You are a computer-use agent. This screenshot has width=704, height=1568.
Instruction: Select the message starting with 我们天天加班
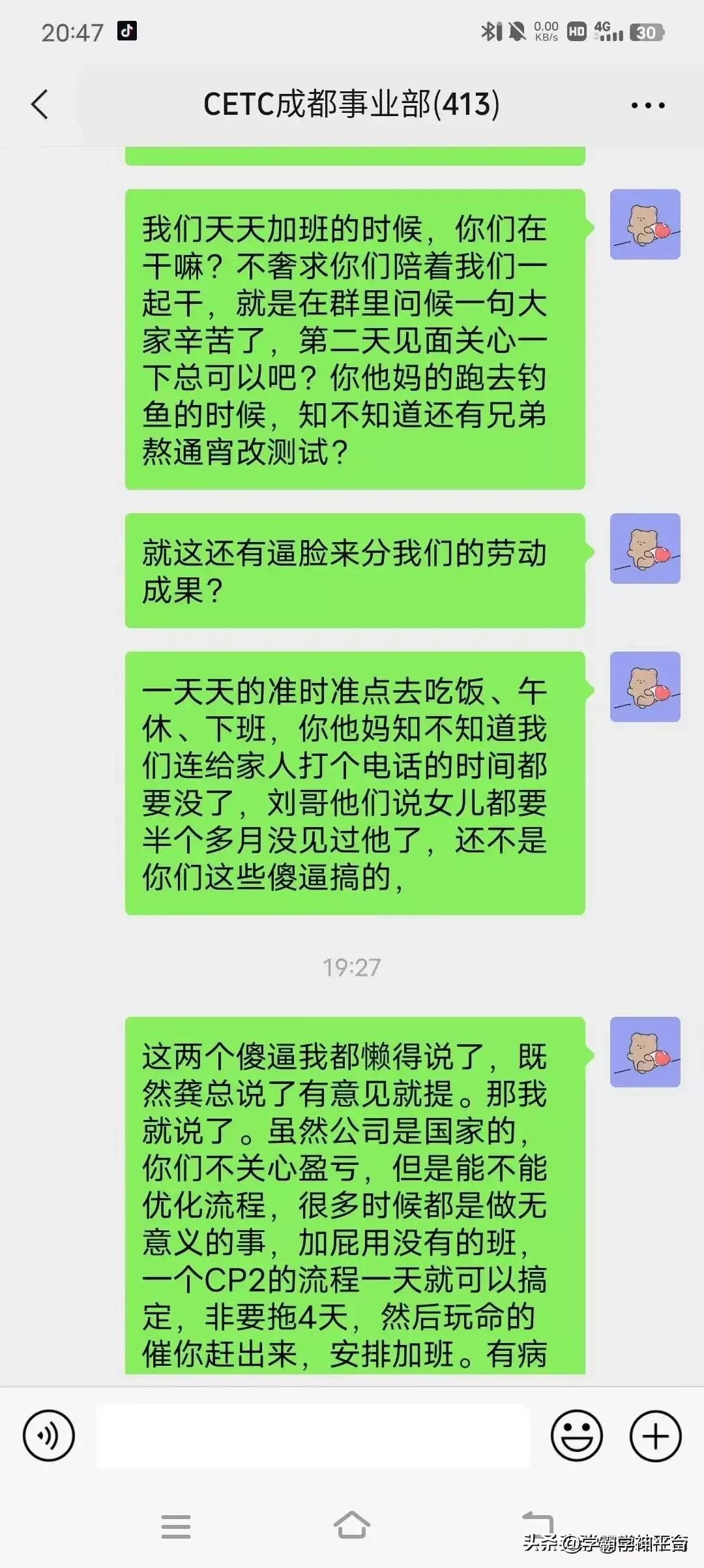pyautogui.click(x=355, y=339)
